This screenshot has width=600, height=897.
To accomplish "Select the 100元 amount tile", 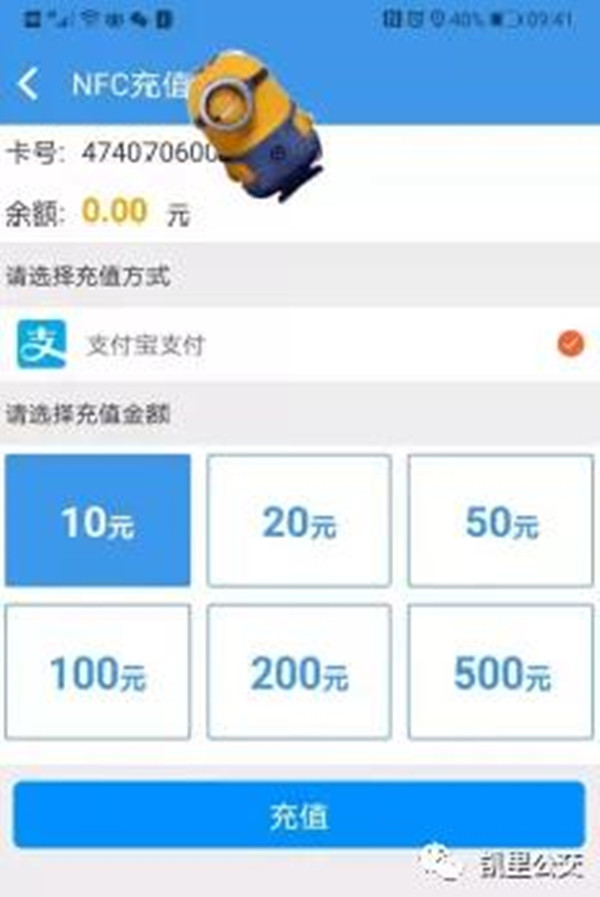I will 97,673.
